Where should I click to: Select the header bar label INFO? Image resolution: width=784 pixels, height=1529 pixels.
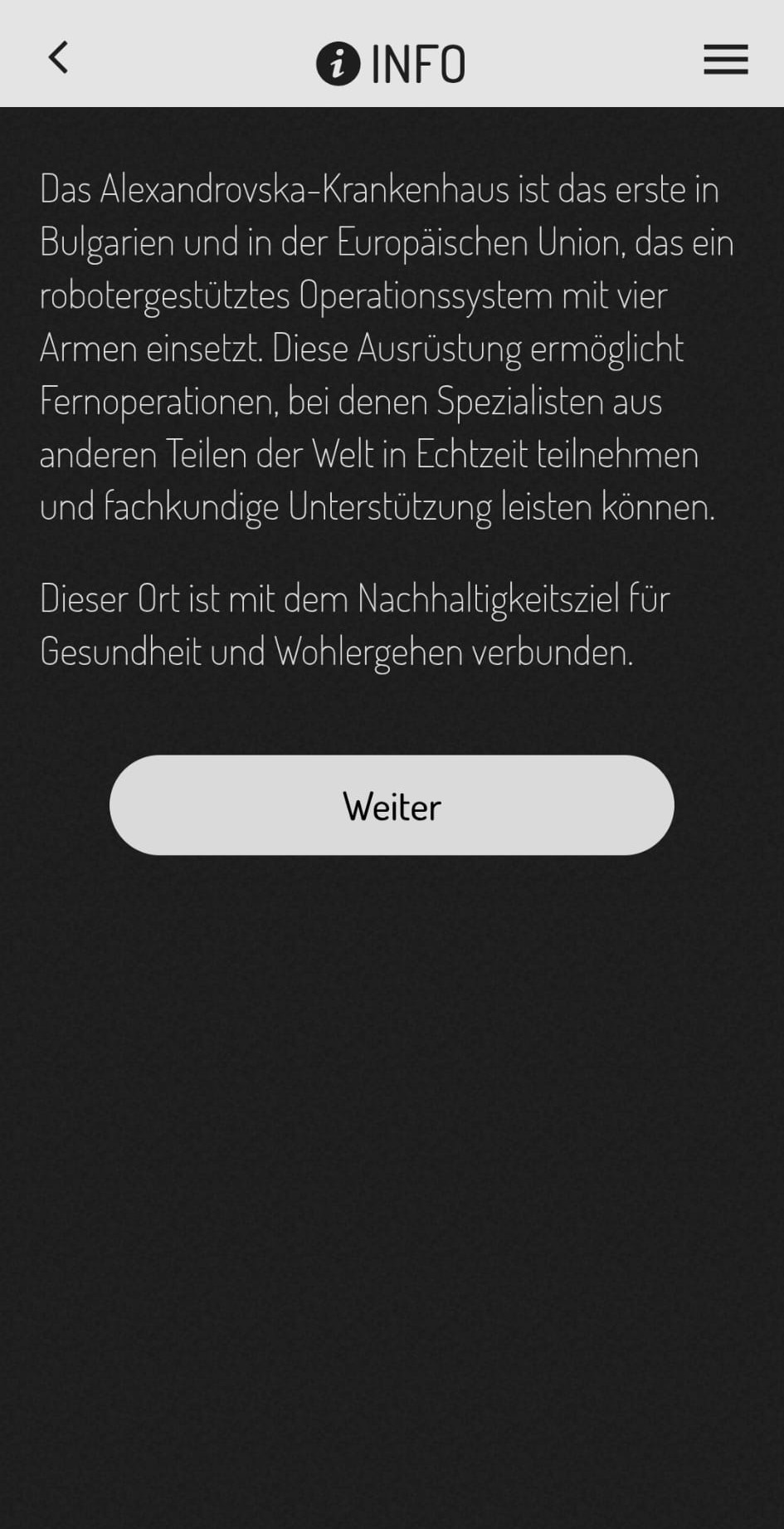[x=419, y=61]
